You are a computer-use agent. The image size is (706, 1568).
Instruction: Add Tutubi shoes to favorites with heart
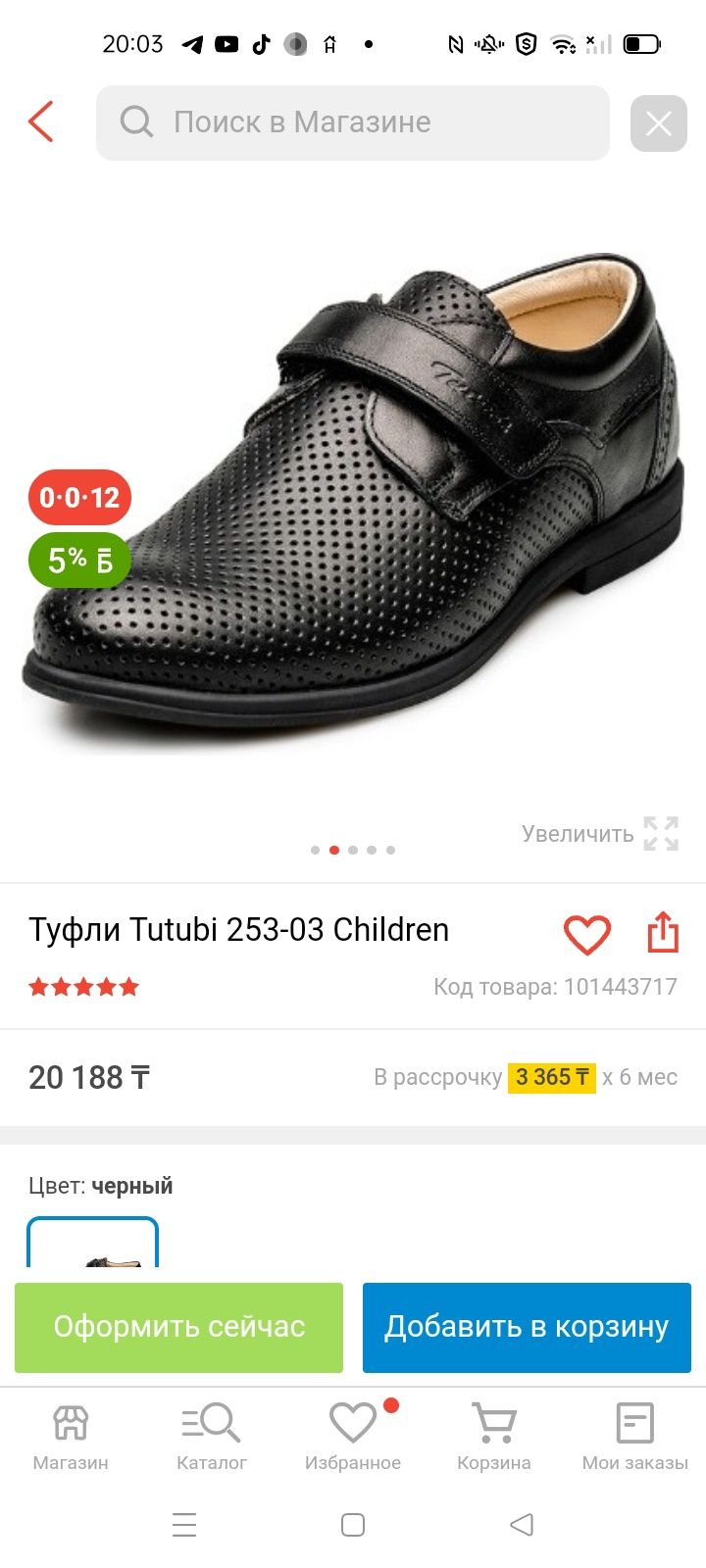coord(586,934)
